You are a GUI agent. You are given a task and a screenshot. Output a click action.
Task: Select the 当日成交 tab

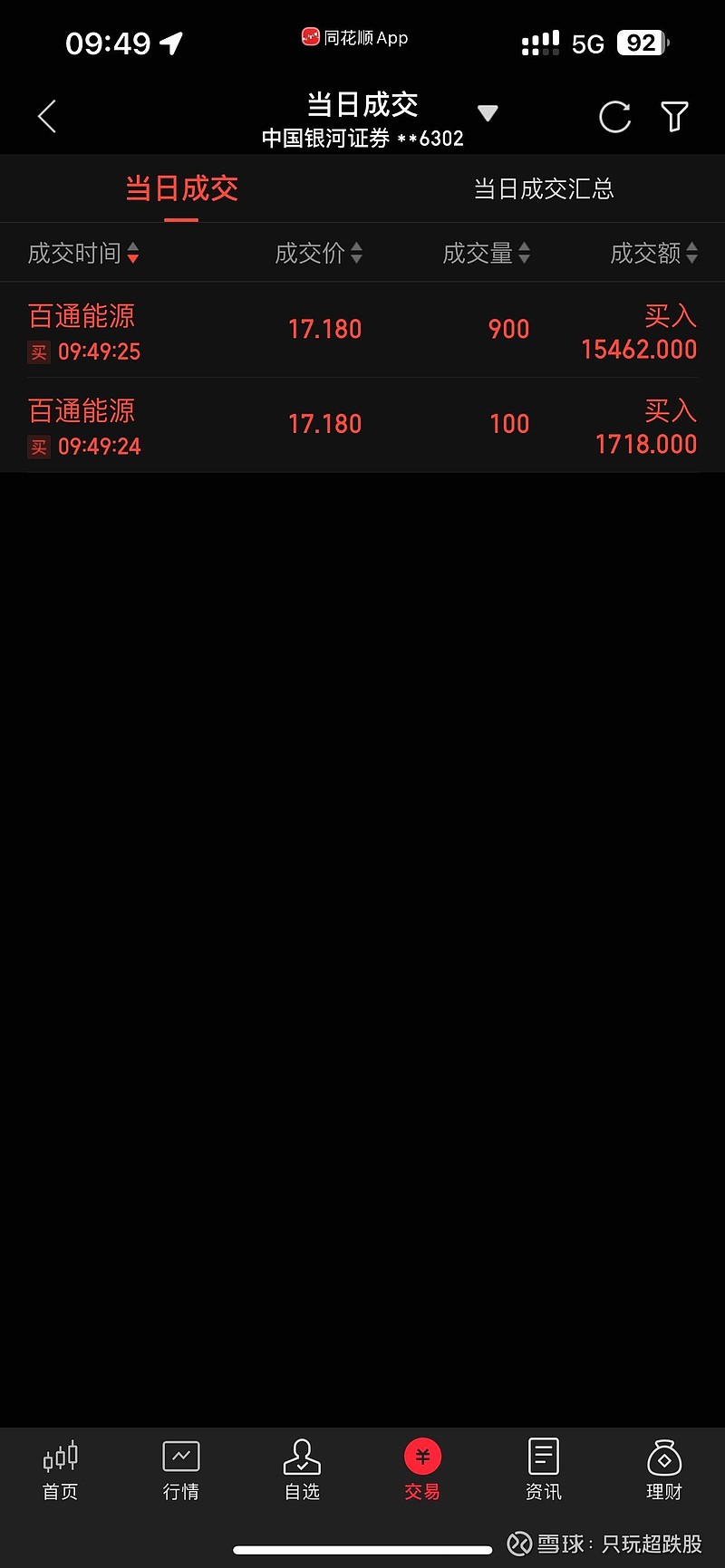click(x=181, y=189)
